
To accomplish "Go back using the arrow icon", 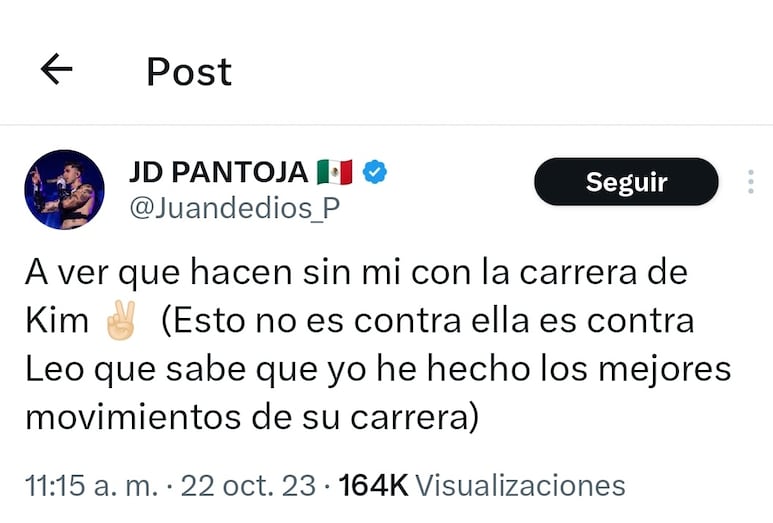I will (x=57, y=69).
